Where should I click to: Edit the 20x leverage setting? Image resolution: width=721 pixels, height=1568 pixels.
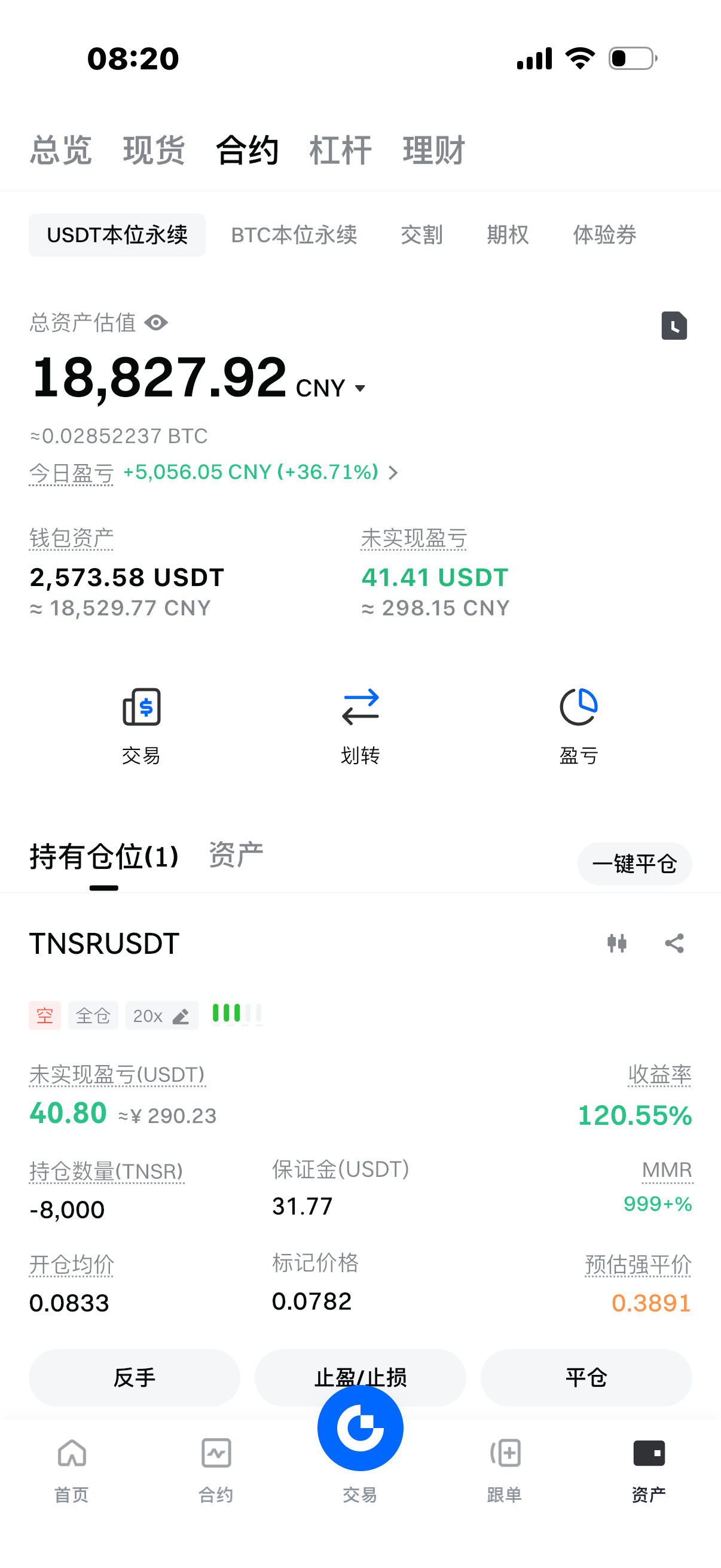pos(162,1016)
